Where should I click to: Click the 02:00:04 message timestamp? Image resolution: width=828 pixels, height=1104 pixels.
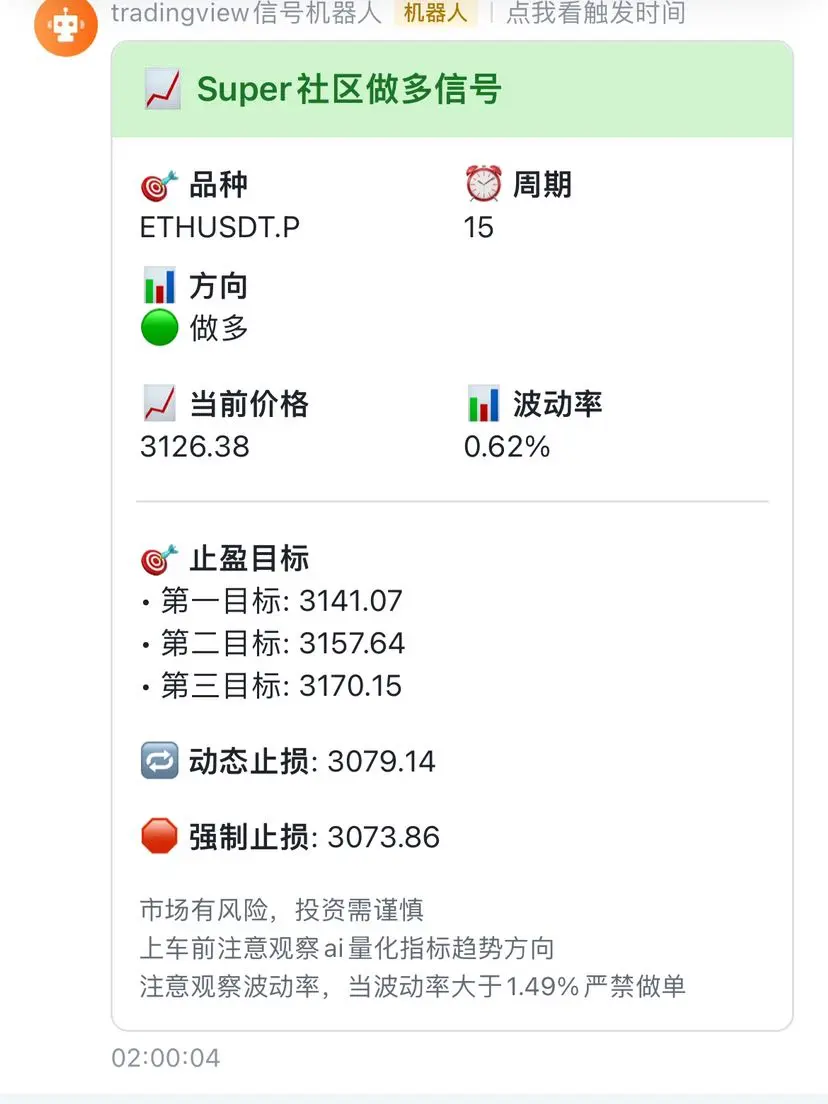click(165, 1059)
